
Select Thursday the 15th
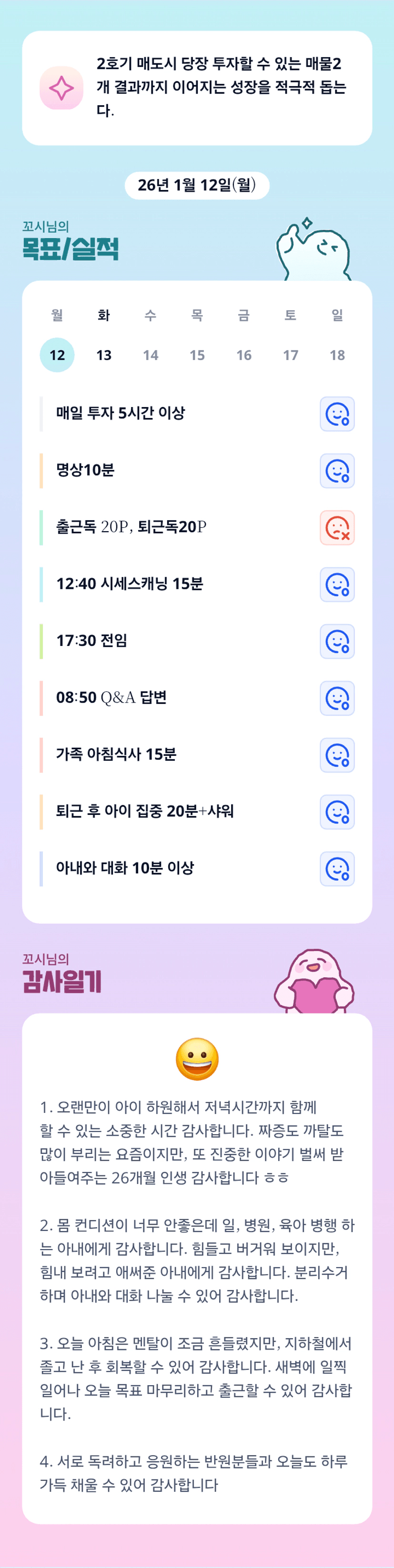[197, 355]
